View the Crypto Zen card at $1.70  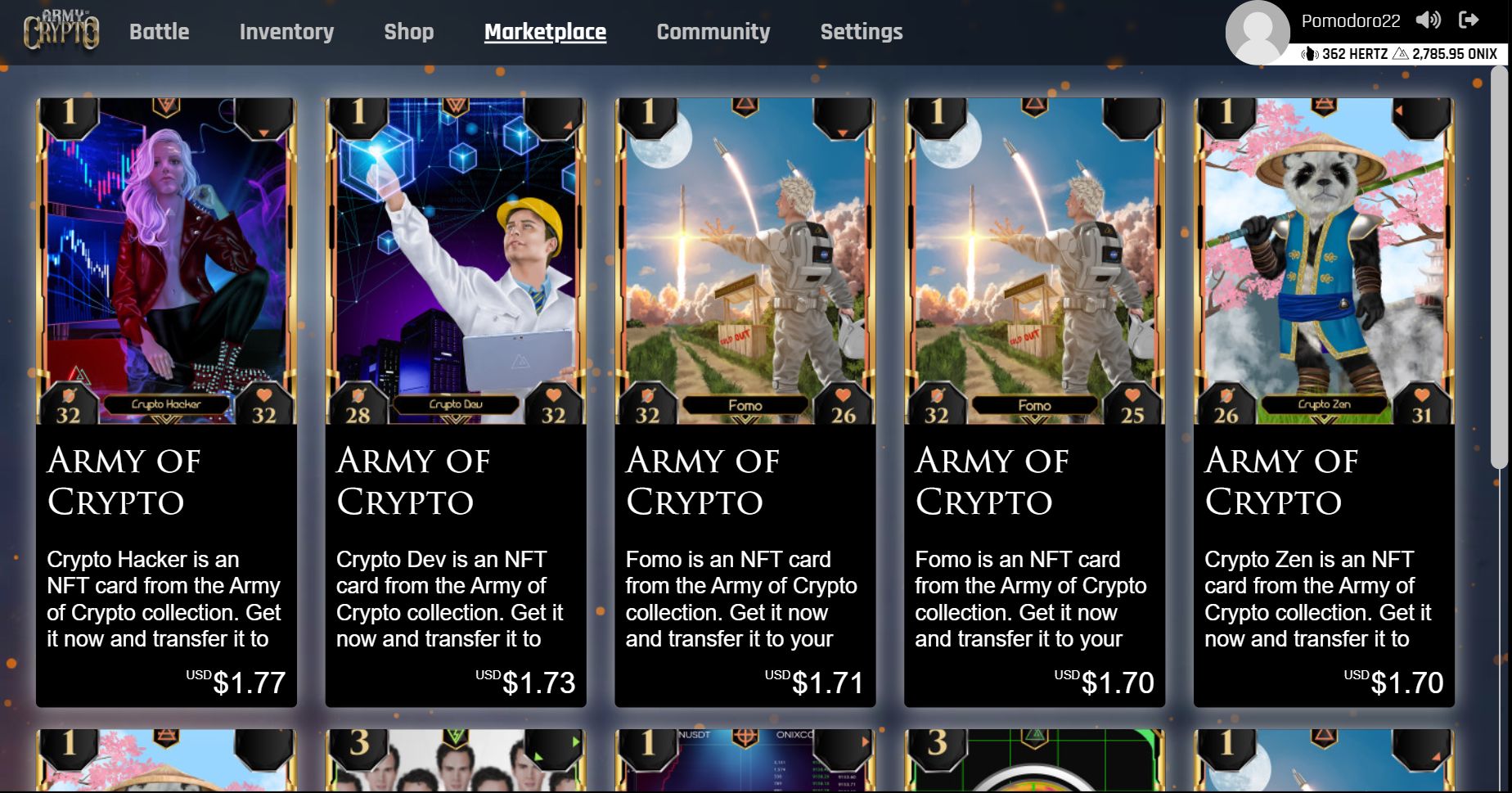coord(1323,401)
